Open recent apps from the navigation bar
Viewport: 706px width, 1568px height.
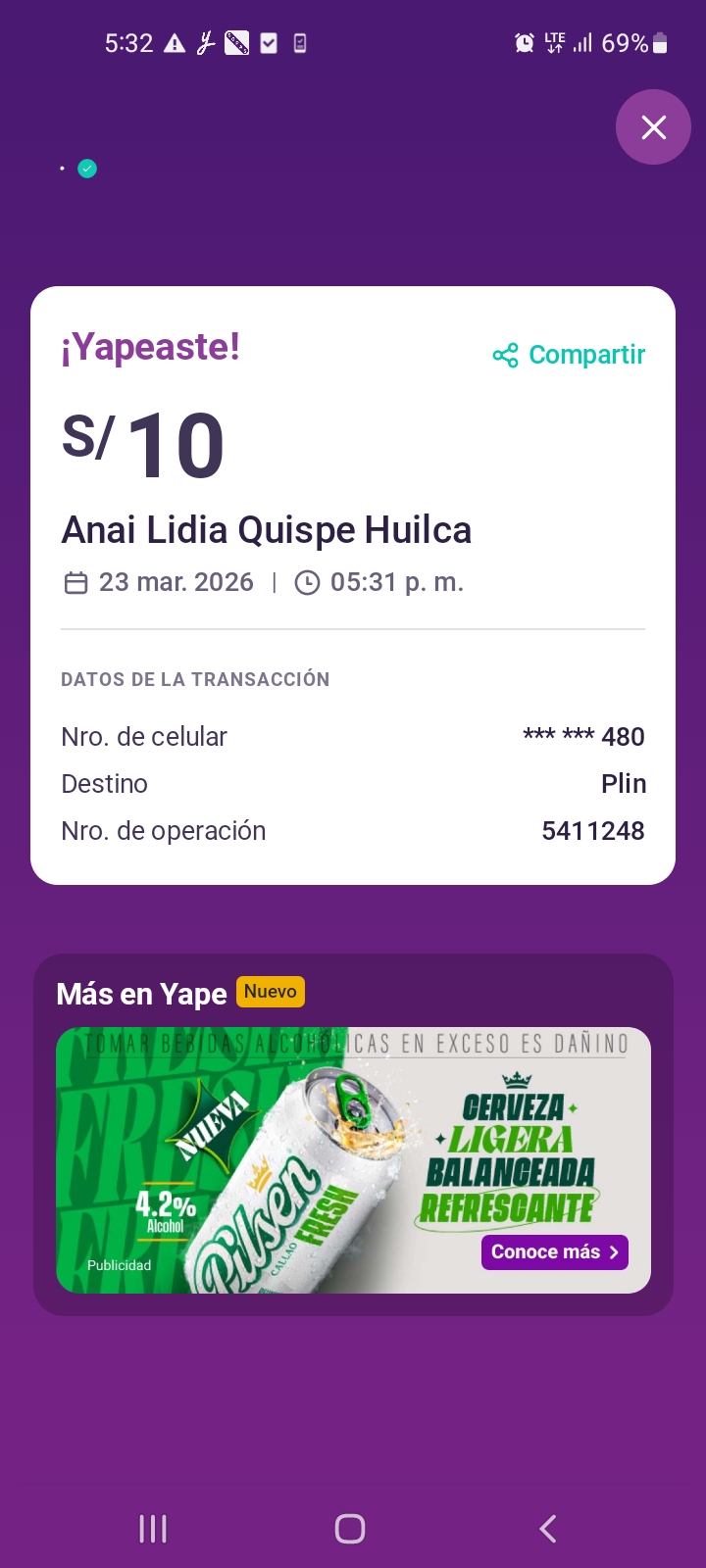tap(153, 1529)
